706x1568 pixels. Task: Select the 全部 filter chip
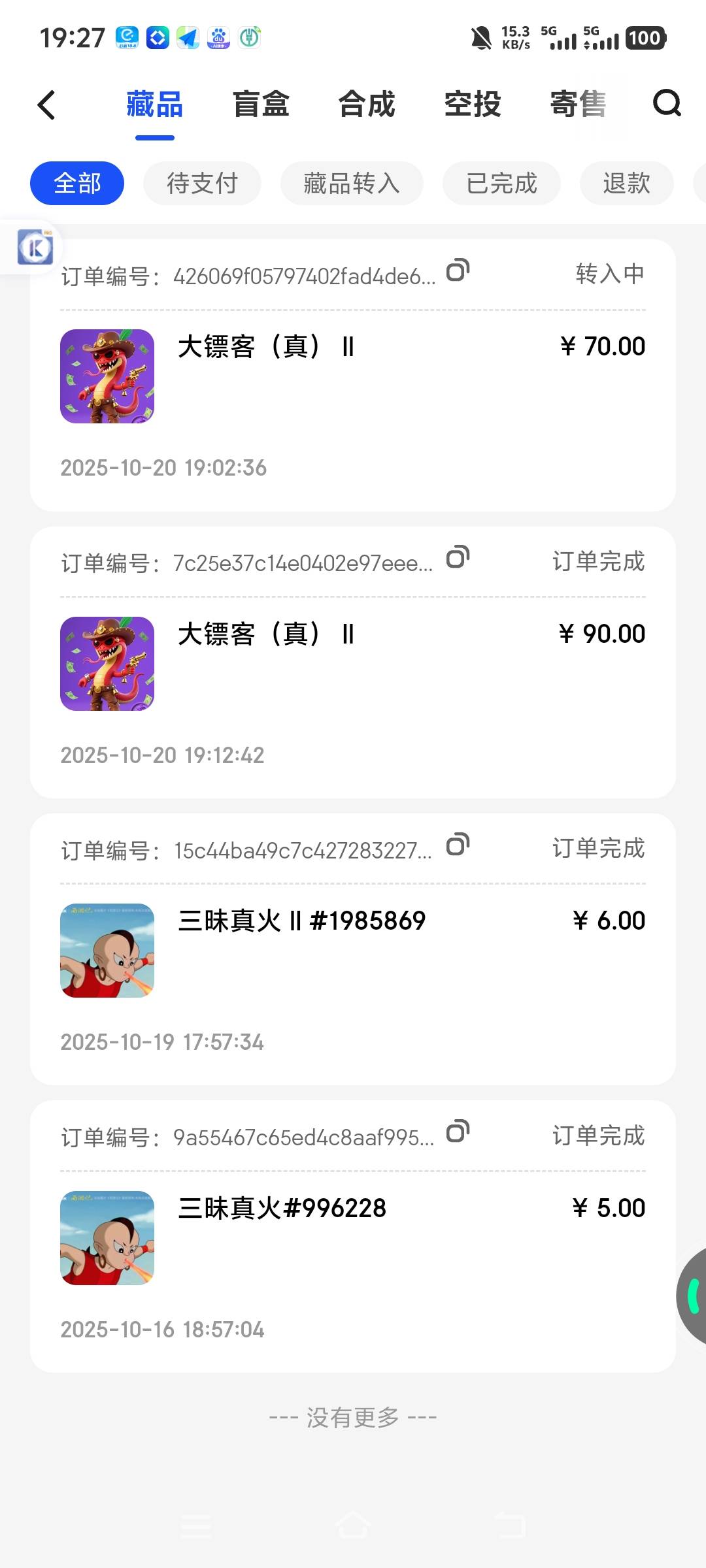coord(77,184)
